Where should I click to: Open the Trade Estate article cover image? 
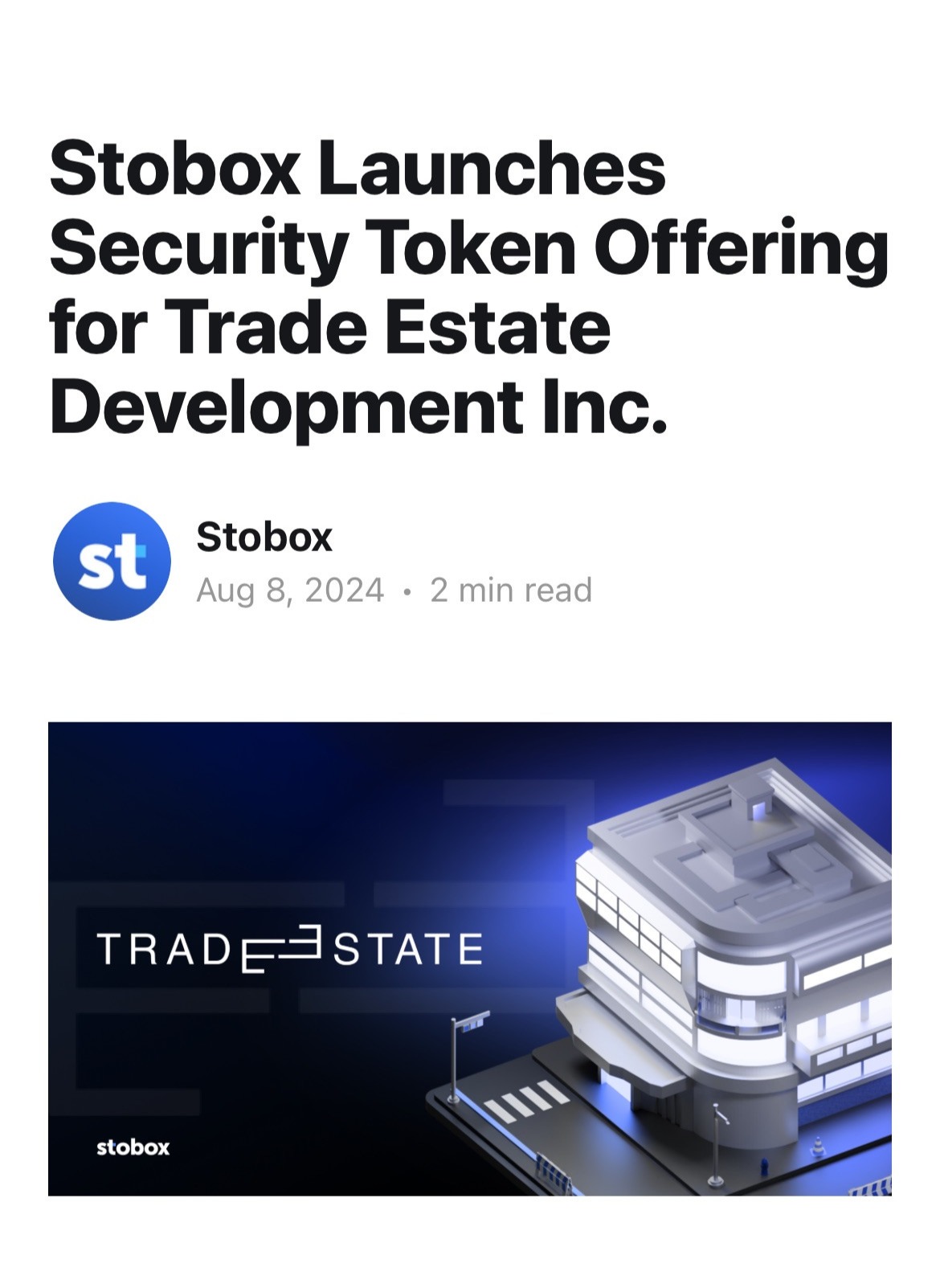click(x=469, y=958)
